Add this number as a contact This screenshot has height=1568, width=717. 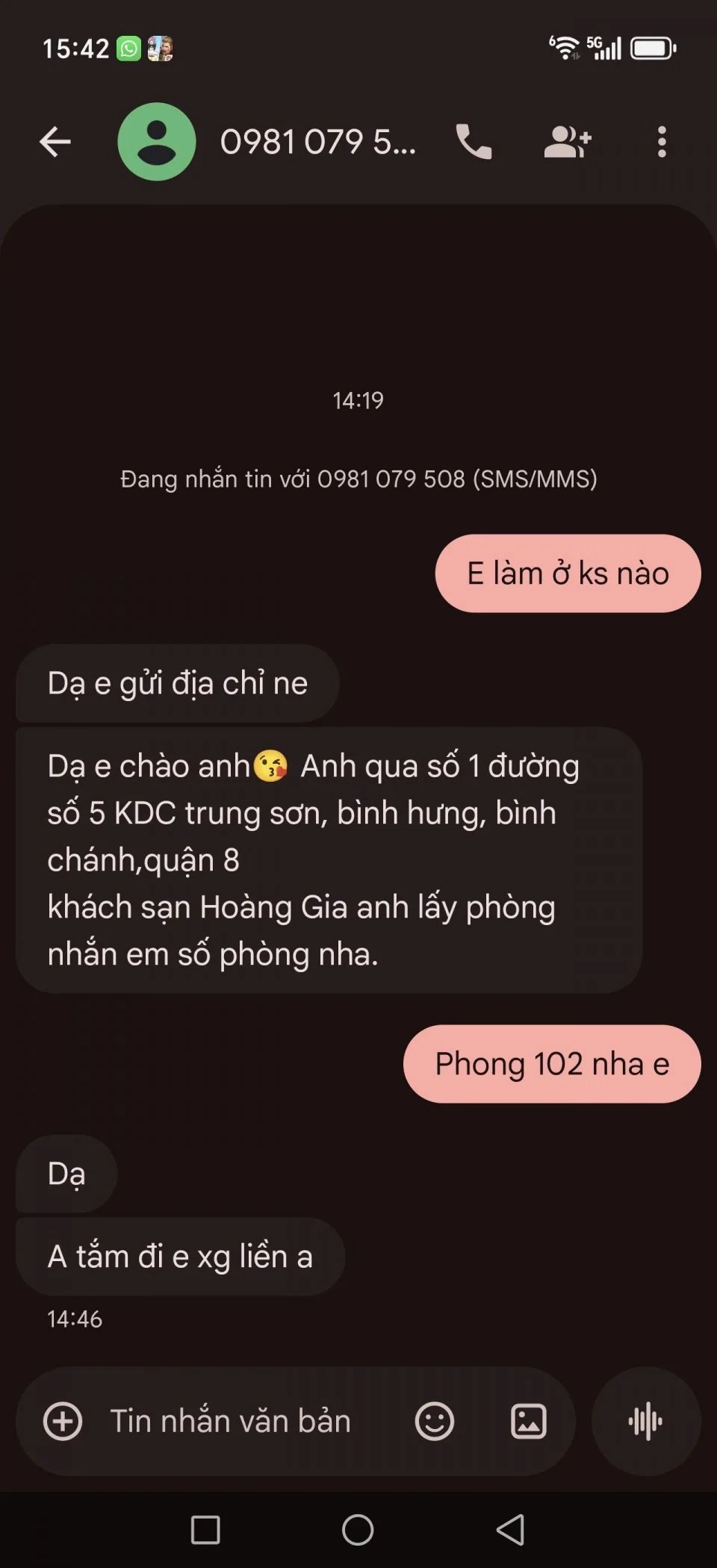pyautogui.click(x=568, y=142)
